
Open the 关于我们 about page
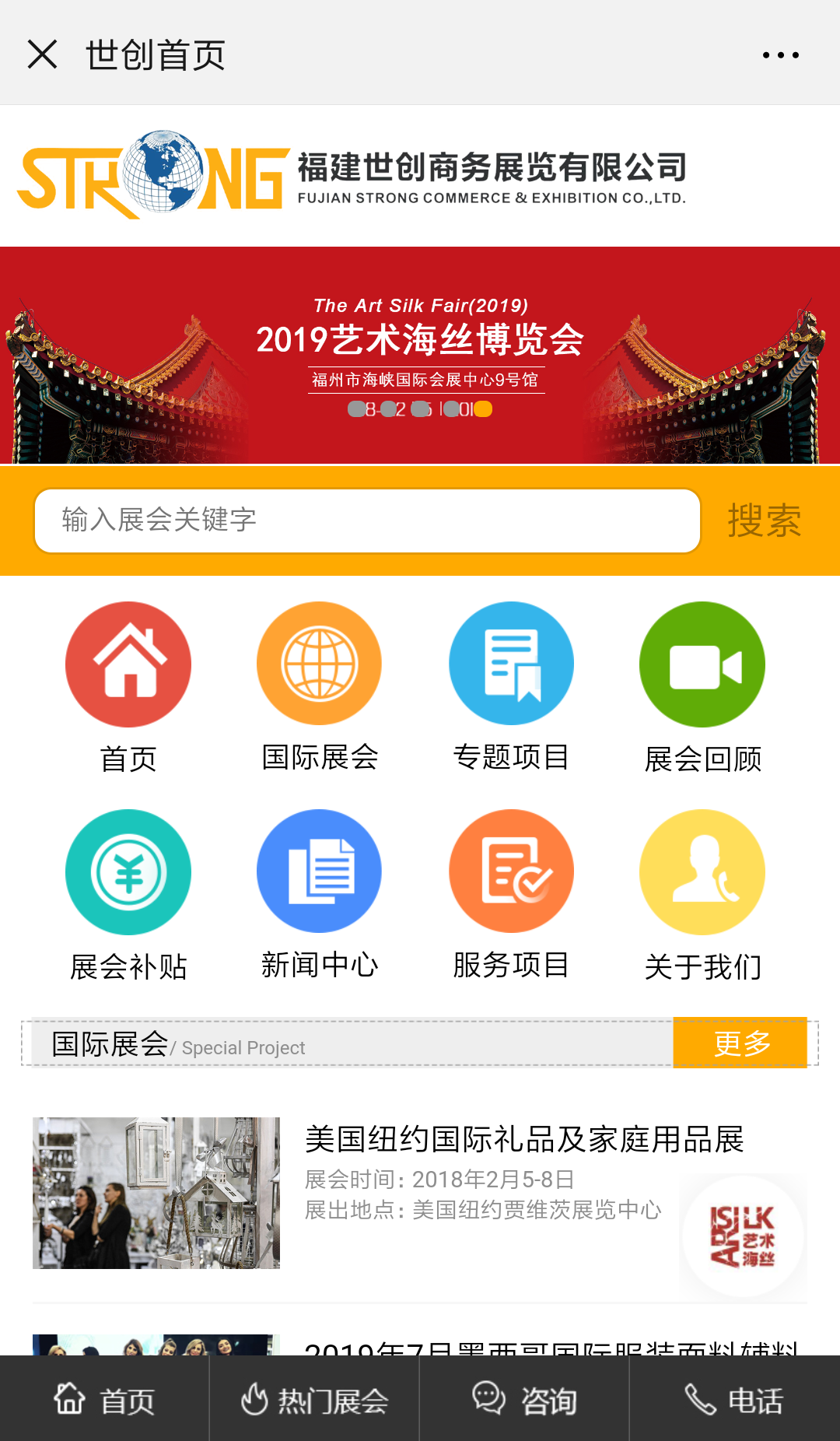pyautogui.click(x=702, y=872)
